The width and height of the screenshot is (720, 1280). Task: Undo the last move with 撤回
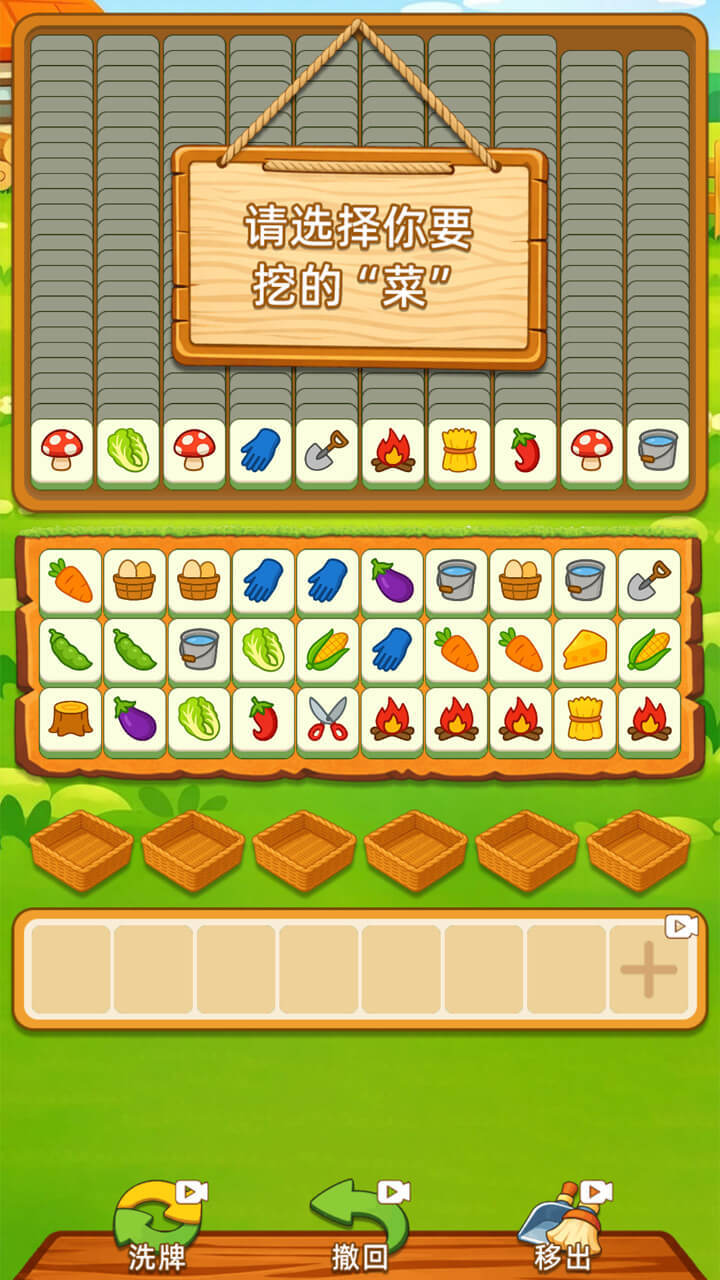(360, 1226)
